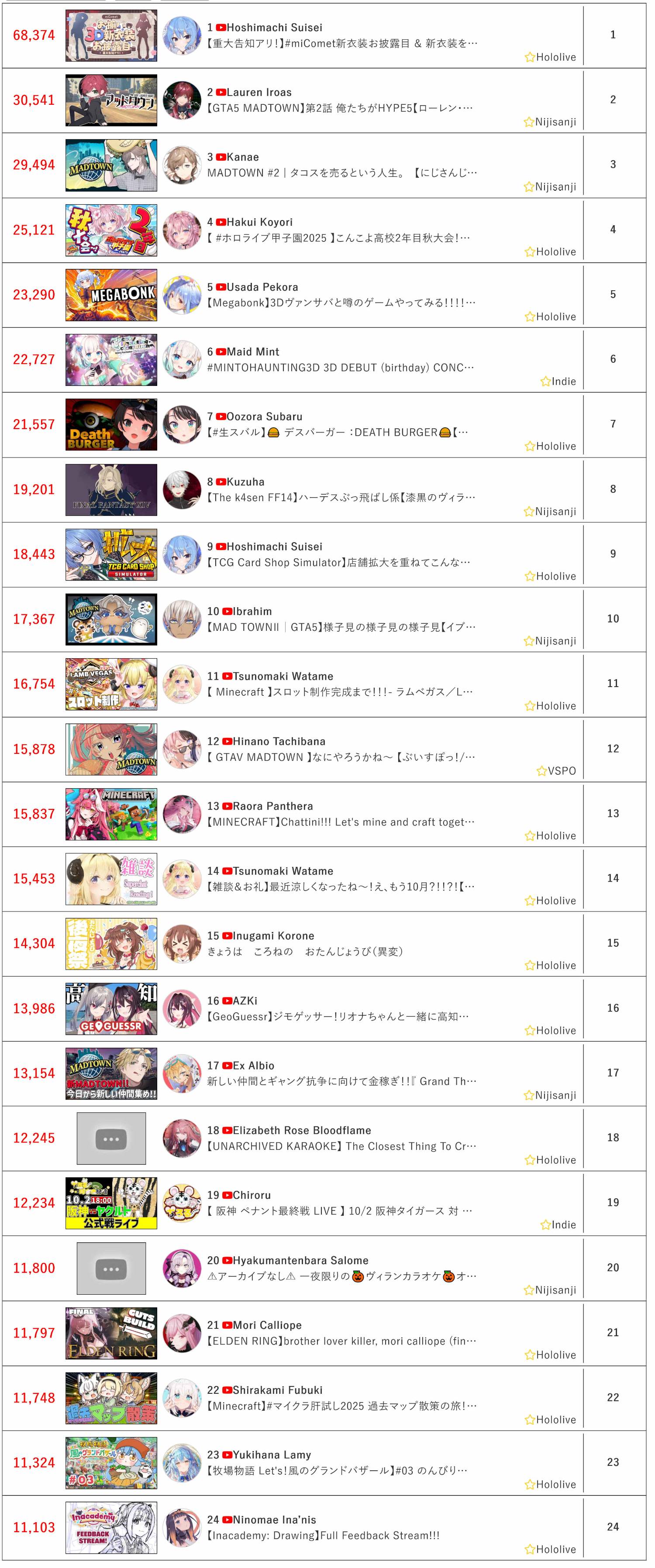The image size is (655, 1568).
Task: Open Mori Calliope's Elden Ring stream thumbnail
Action: tap(111, 1333)
